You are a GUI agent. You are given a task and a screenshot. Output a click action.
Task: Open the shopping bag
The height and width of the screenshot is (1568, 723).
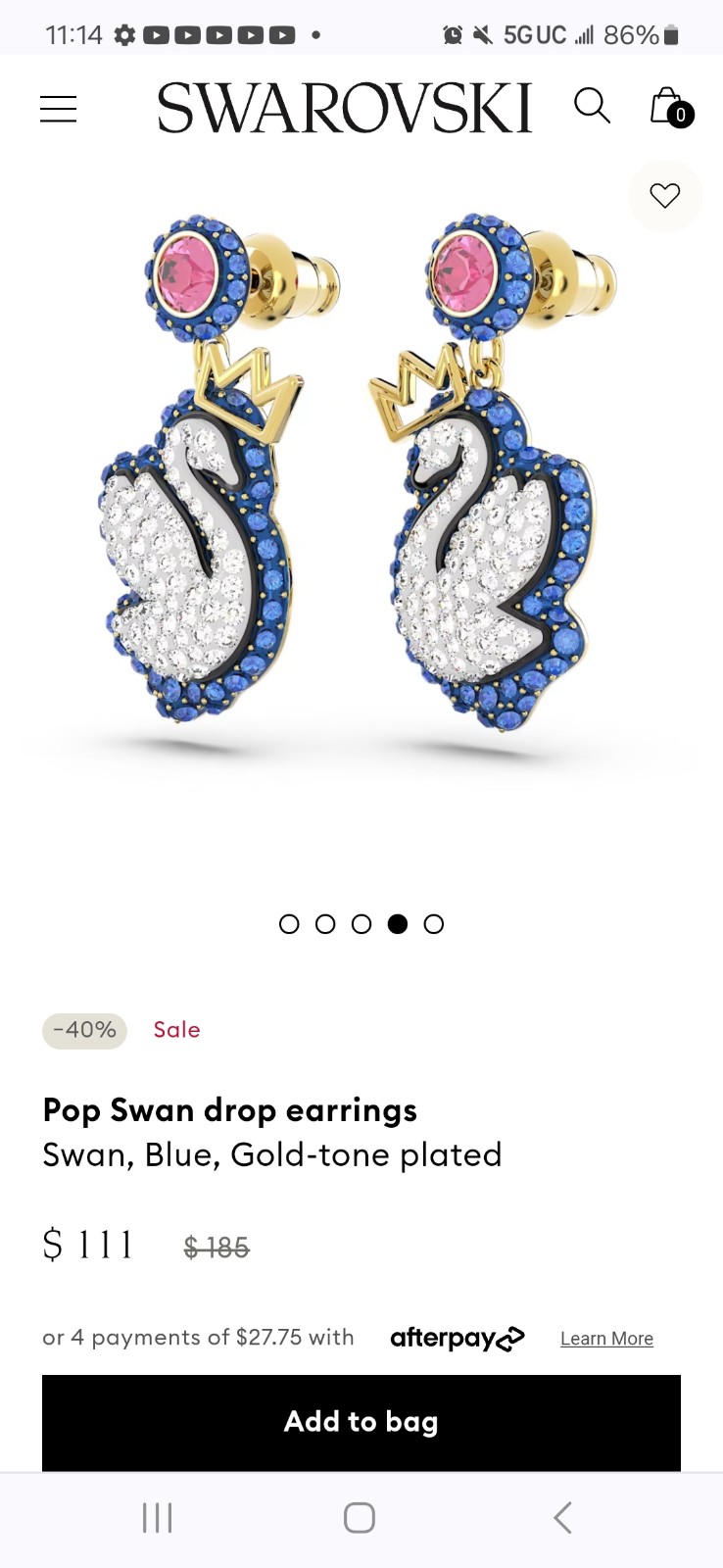click(671, 107)
